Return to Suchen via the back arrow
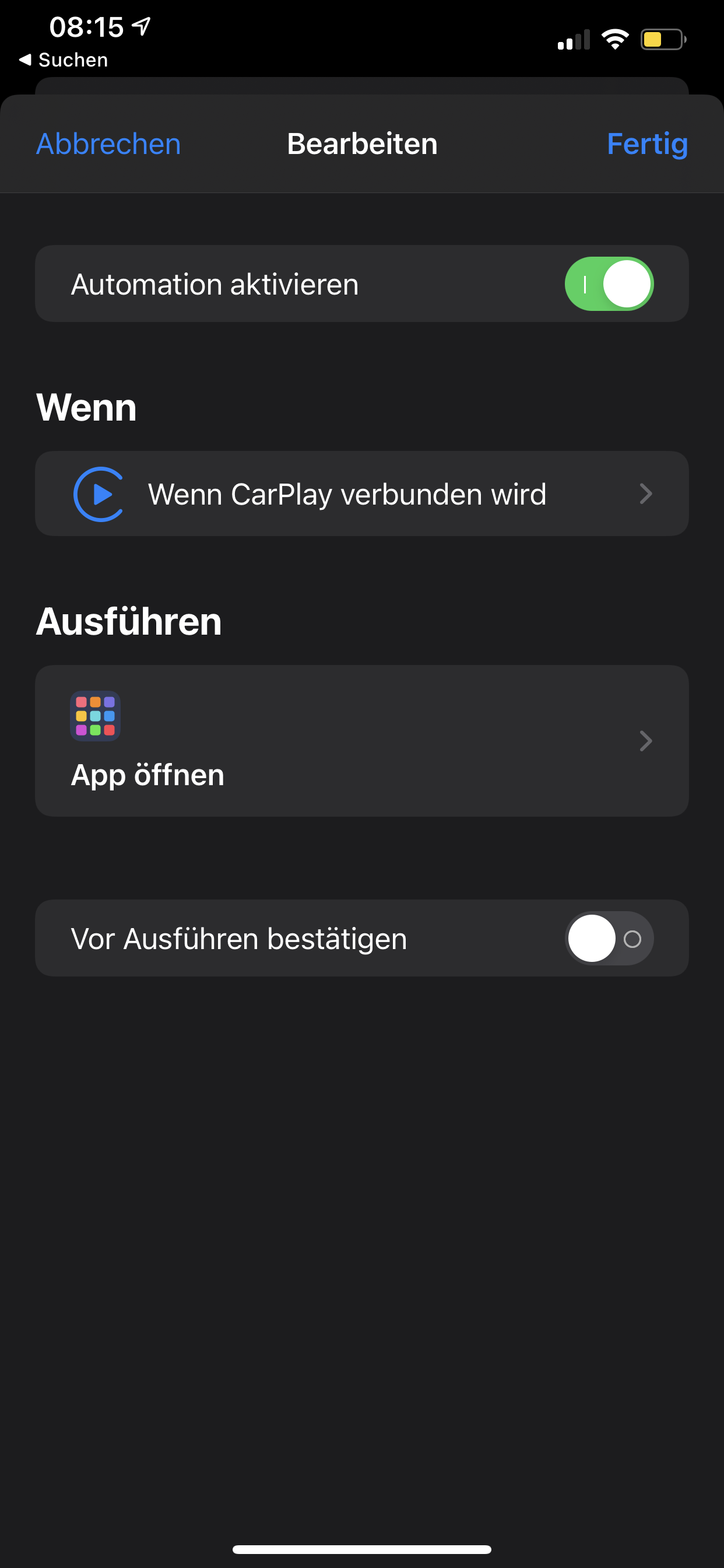Screen dimensions: 724x1568 point(64,60)
